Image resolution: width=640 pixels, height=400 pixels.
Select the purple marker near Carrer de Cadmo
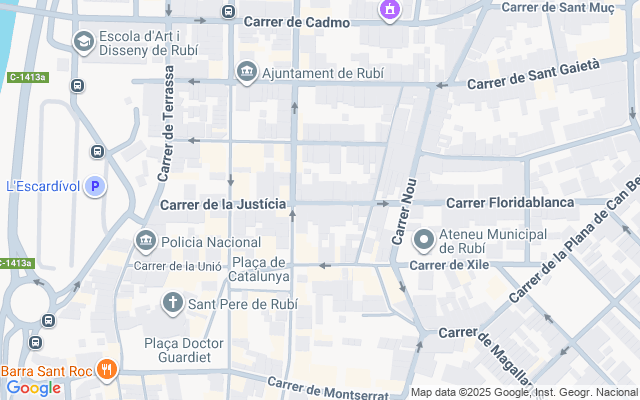pos(388,10)
